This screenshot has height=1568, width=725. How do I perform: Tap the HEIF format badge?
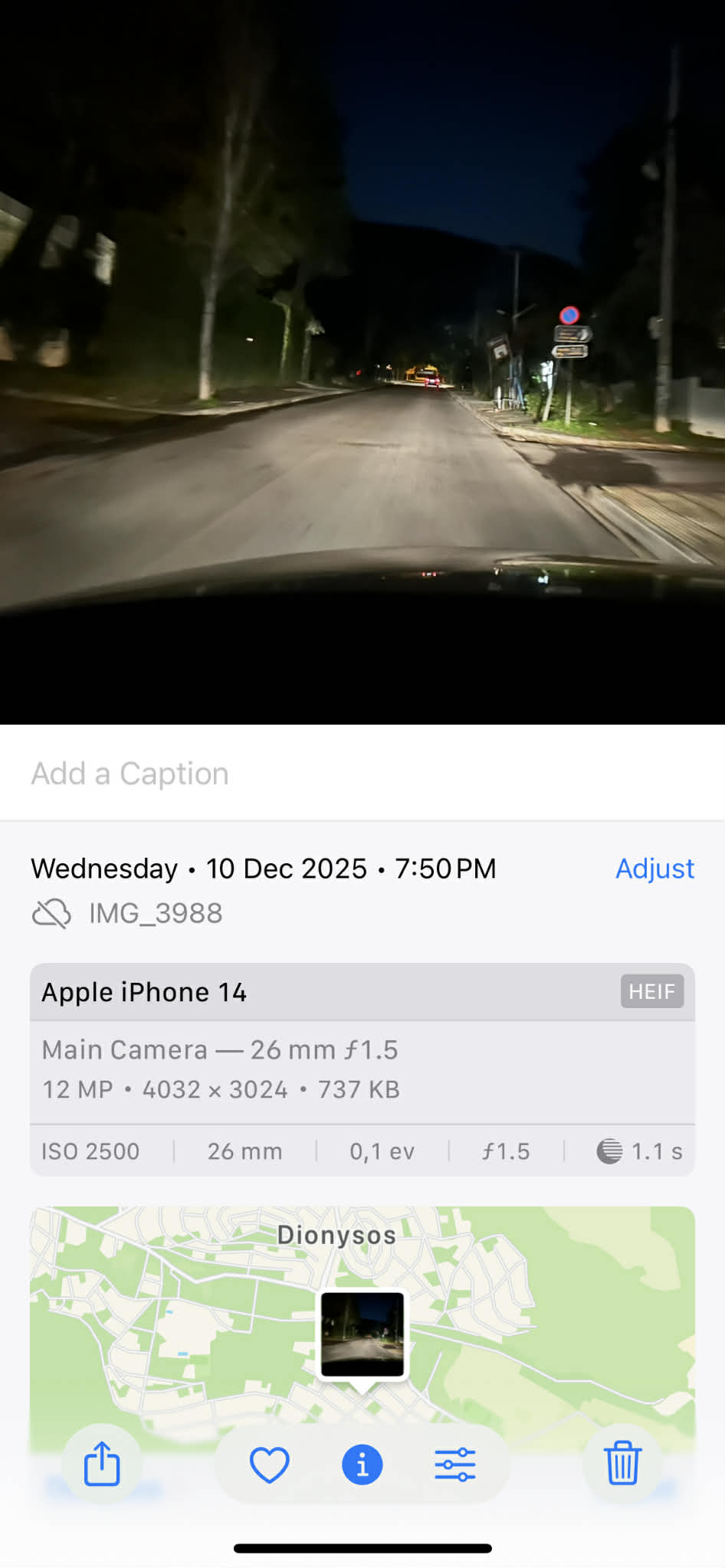(x=651, y=992)
